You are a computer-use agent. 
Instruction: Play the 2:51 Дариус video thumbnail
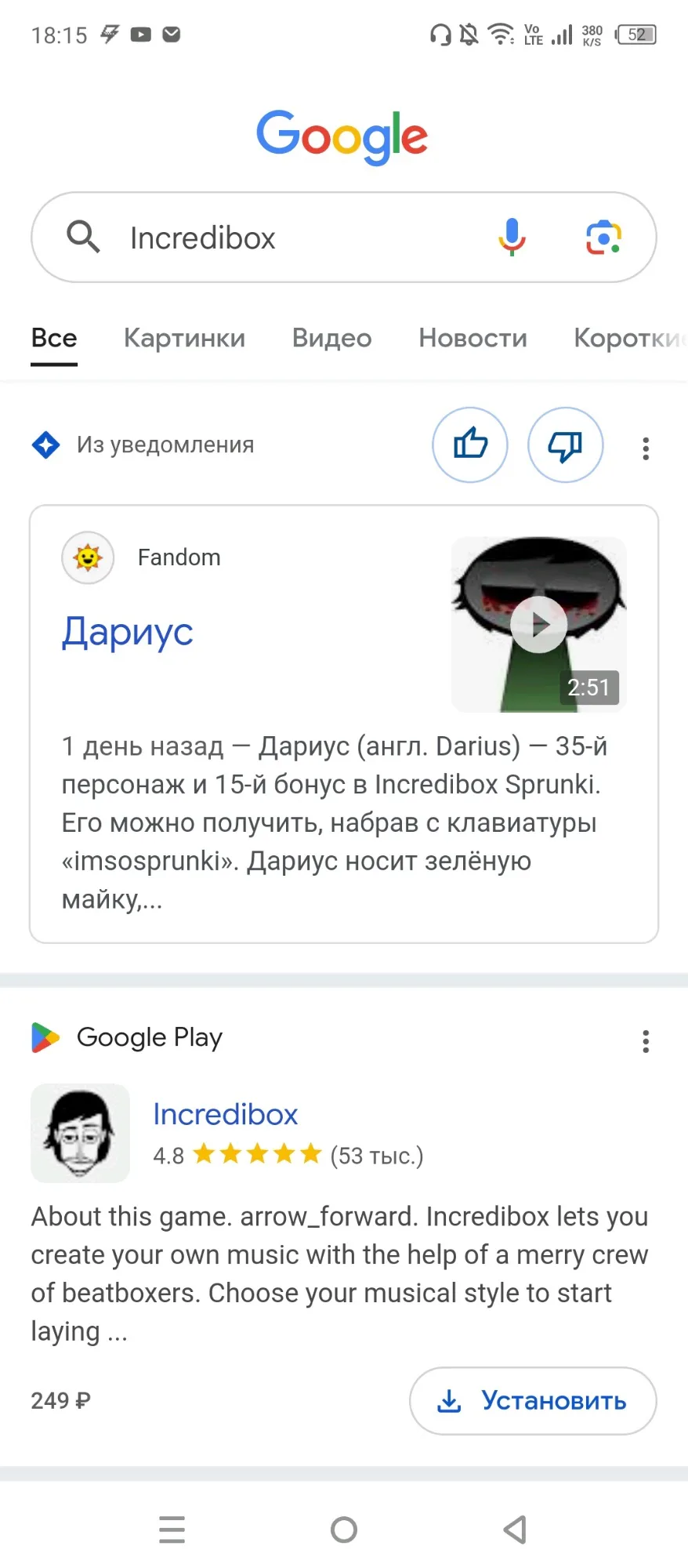click(539, 625)
